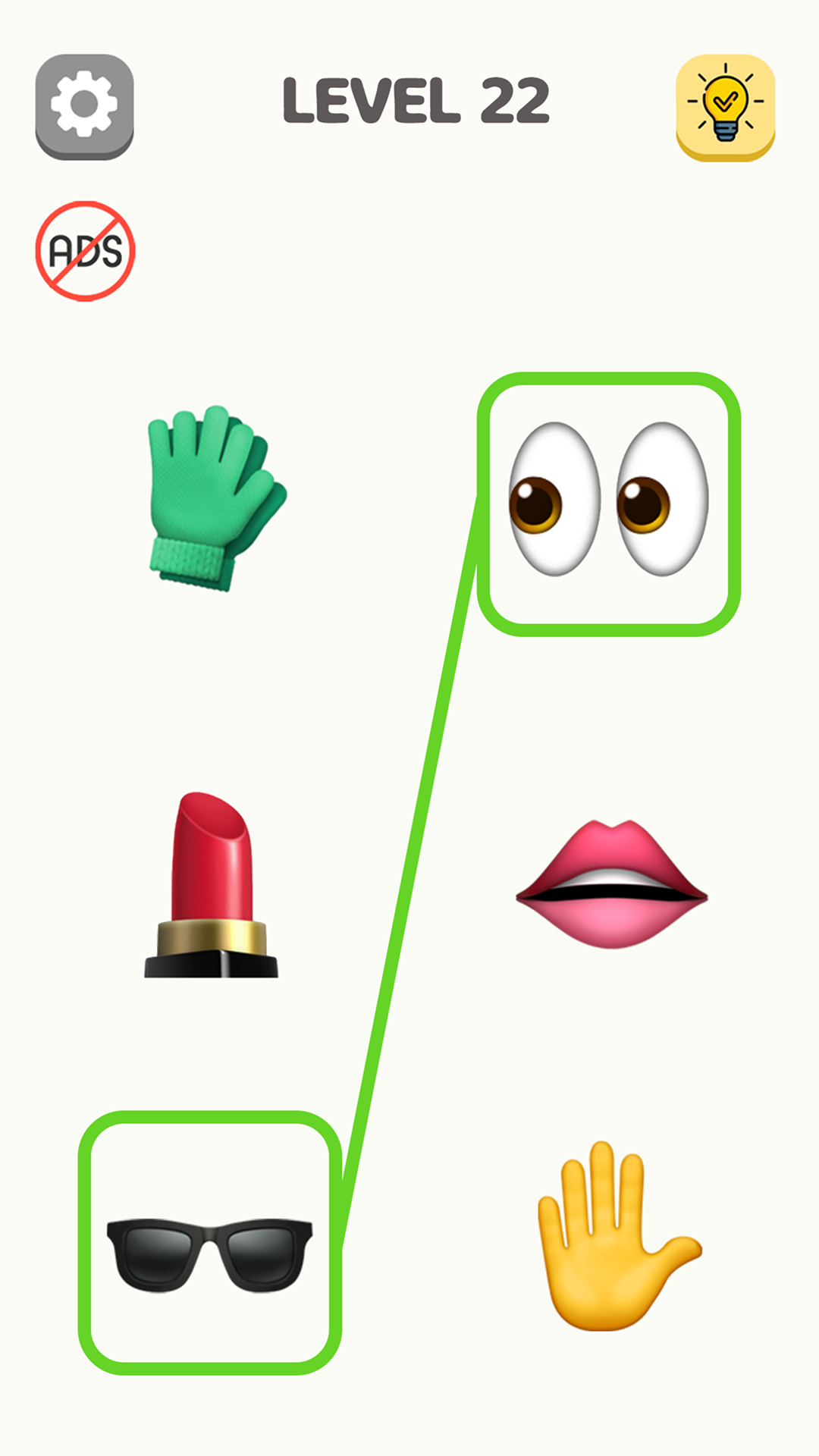Tap the sunglasses selection frame
Screen dimensions: 819x1456
[209, 1236]
